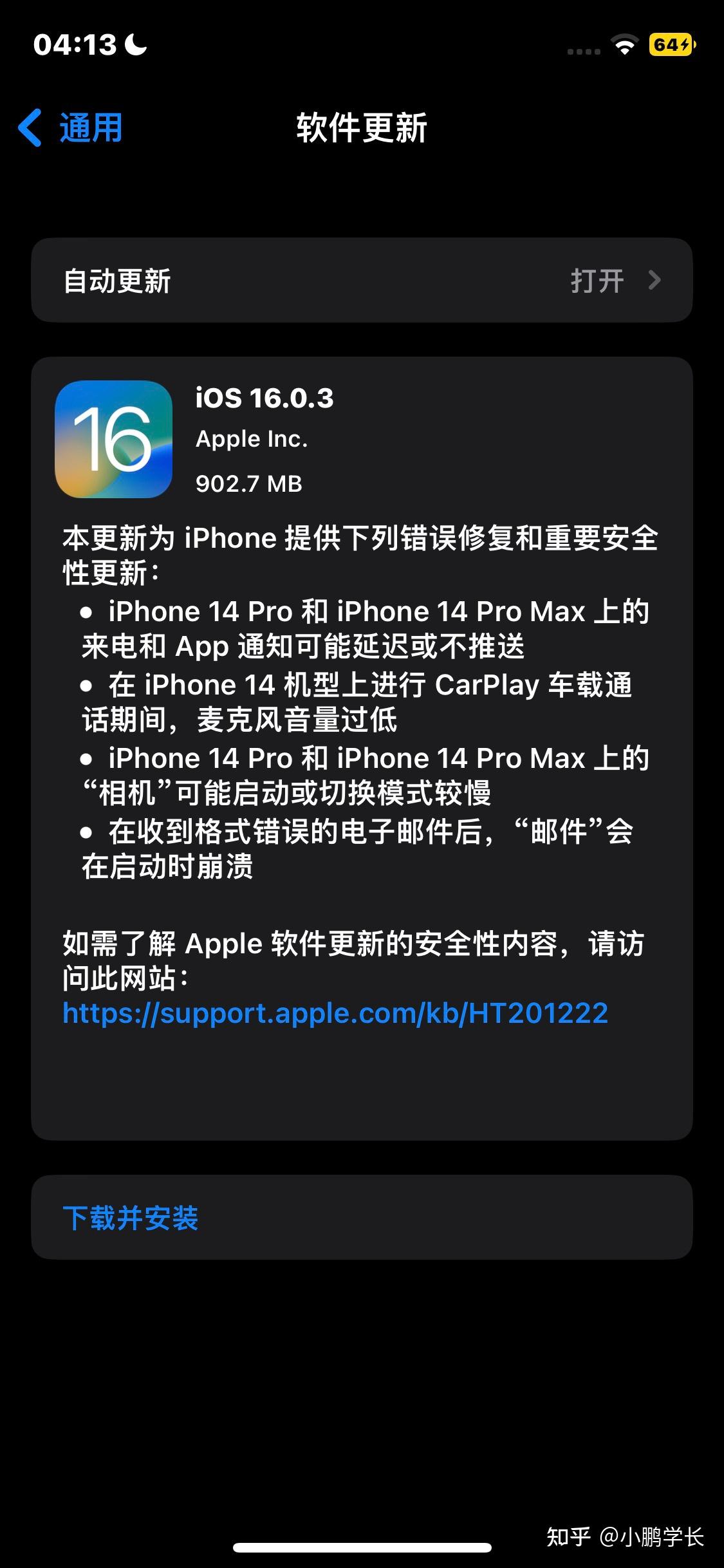The width and height of the screenshot is (724, 1568).
Task: Open auto-update options by tapping the row arrow
Action: pos(656,279)
